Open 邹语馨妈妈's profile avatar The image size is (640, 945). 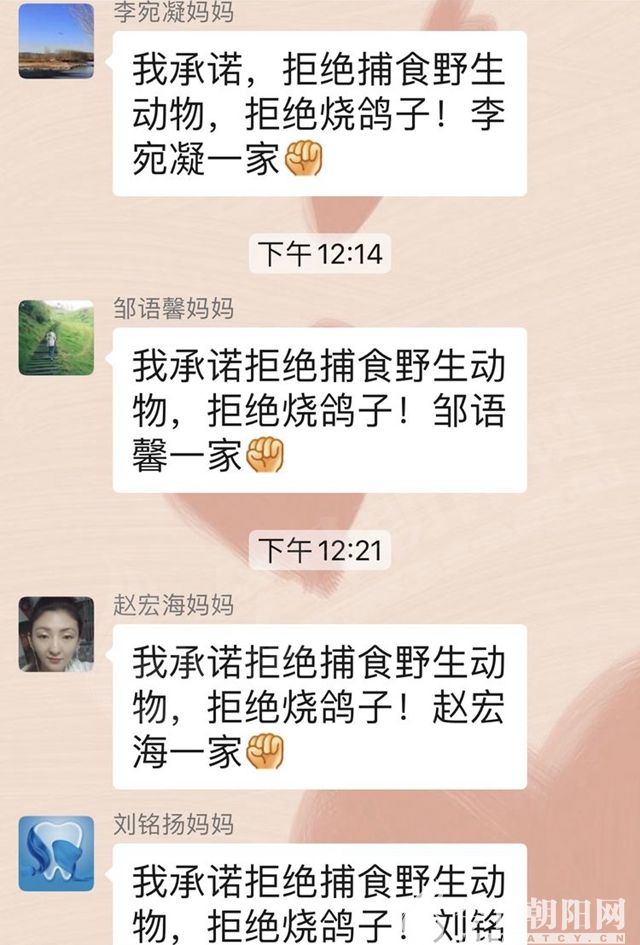(x=56, y=338)
